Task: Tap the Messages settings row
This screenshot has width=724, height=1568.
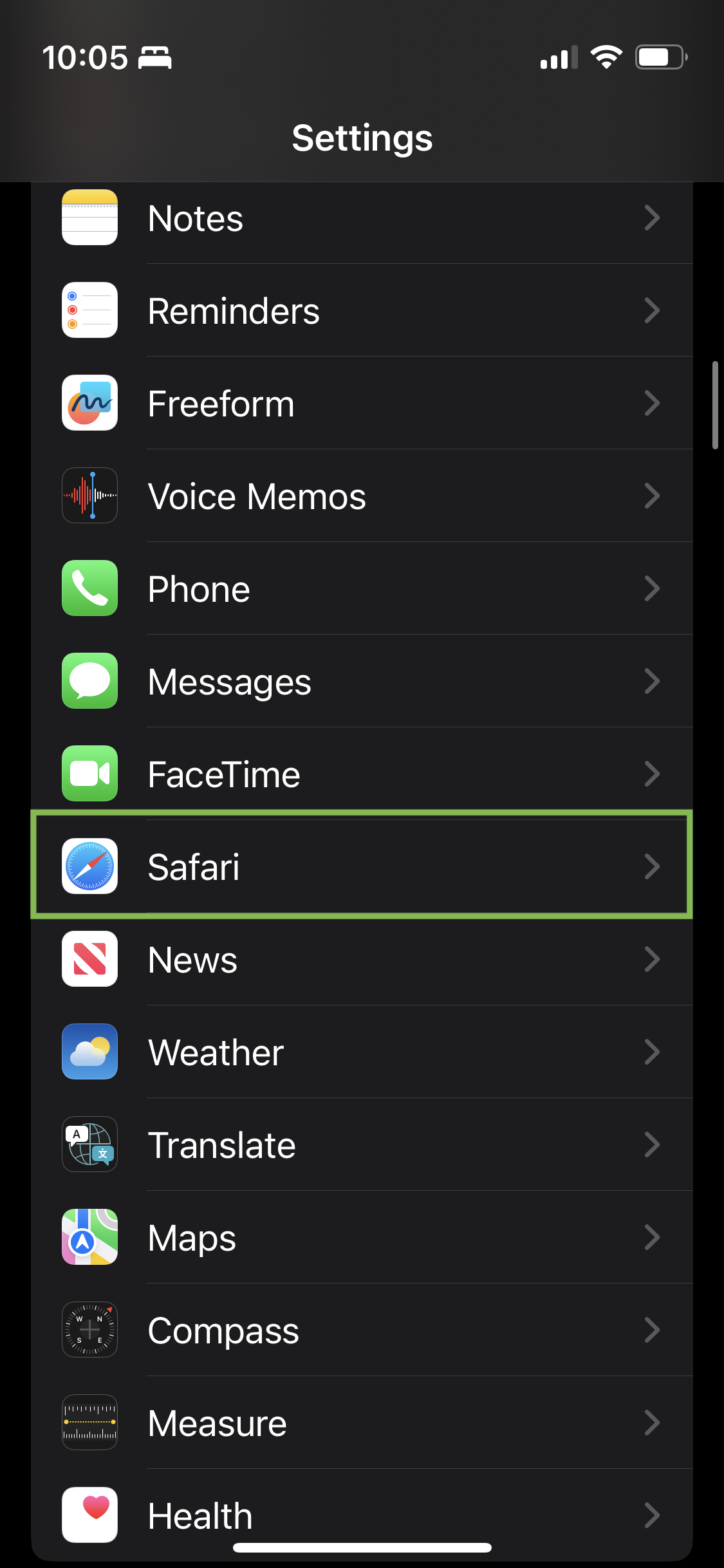Action: 360,682
